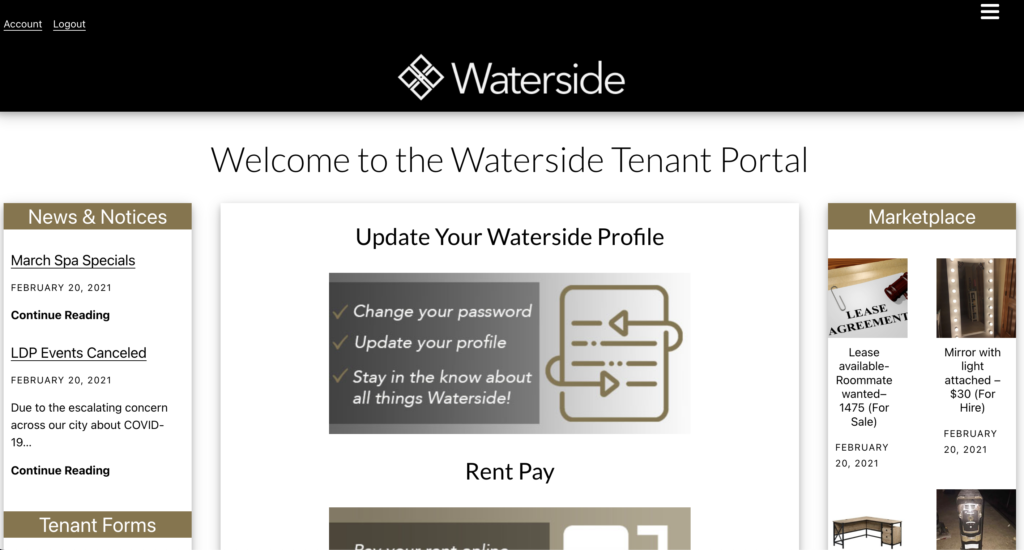Open the Update Your Waterside Profile banner
1024x550 pixels.
(509, 353)
